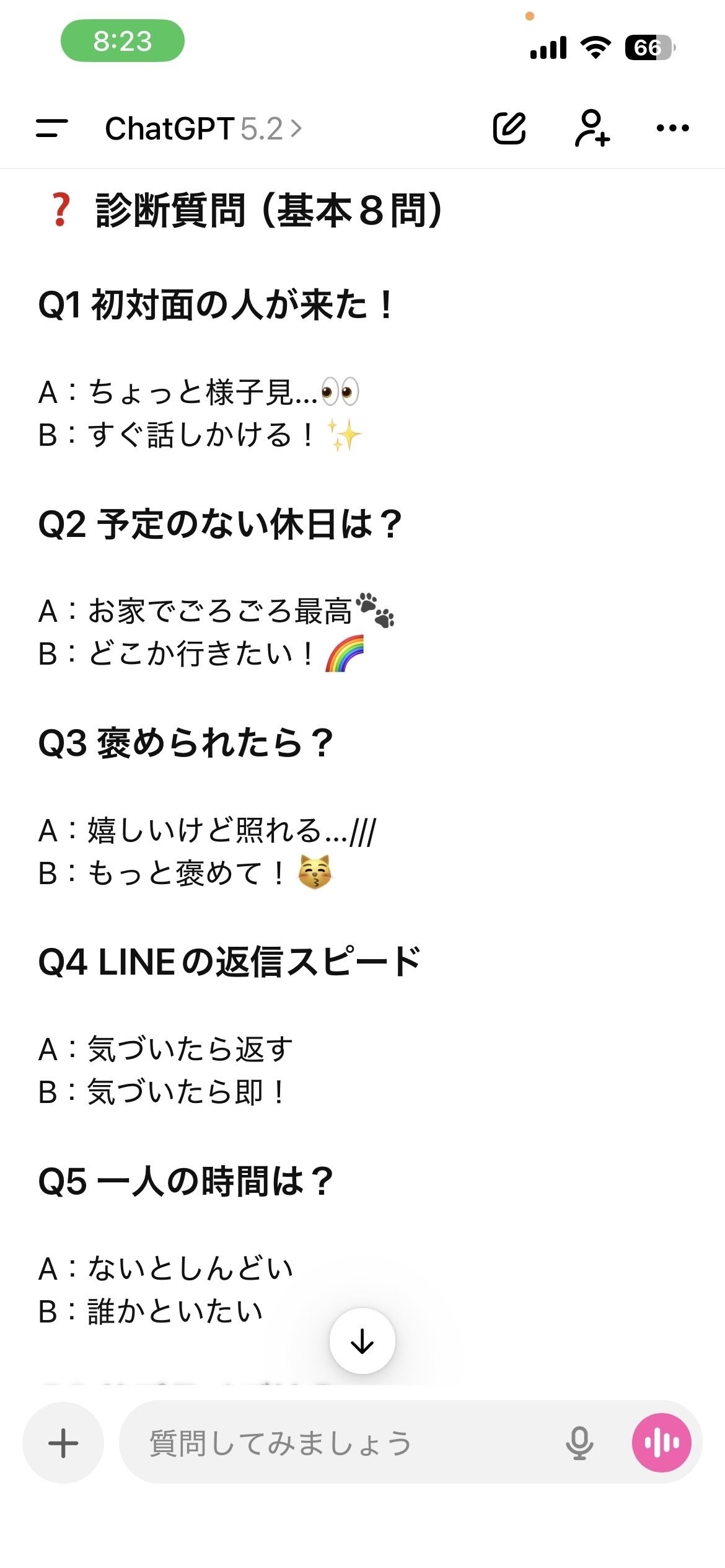The image size is (725, 1568).
Task: Launch voice mode with the pink waveform button
Action: (661, 1443)
